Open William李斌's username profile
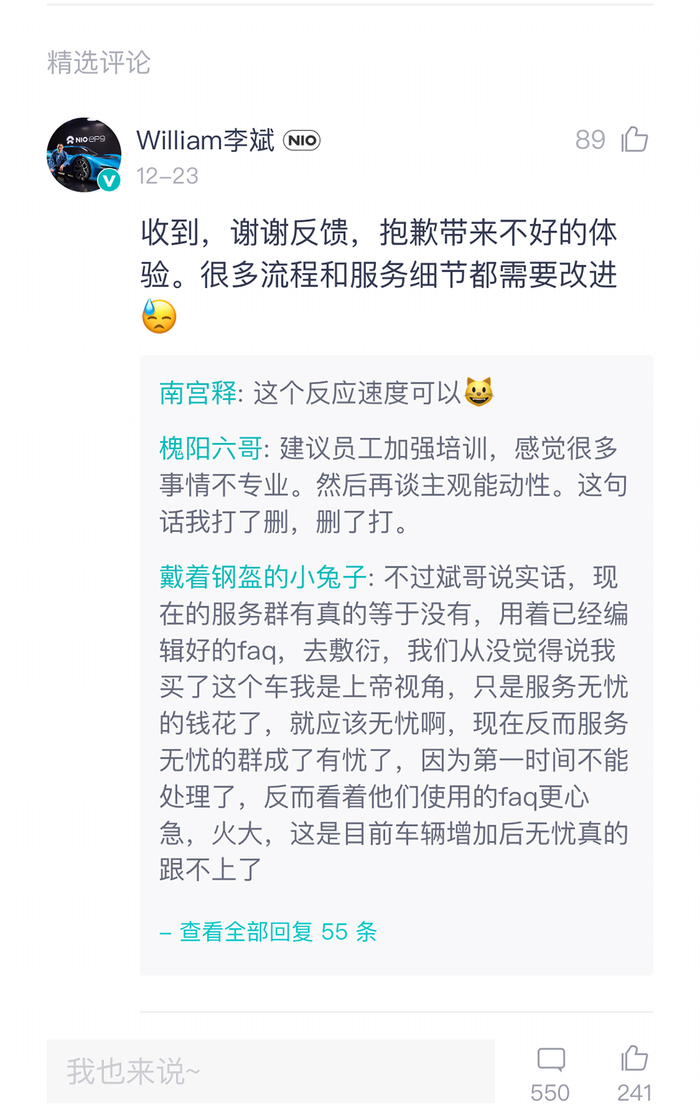 pyautogui.click(x=205, y=140)
